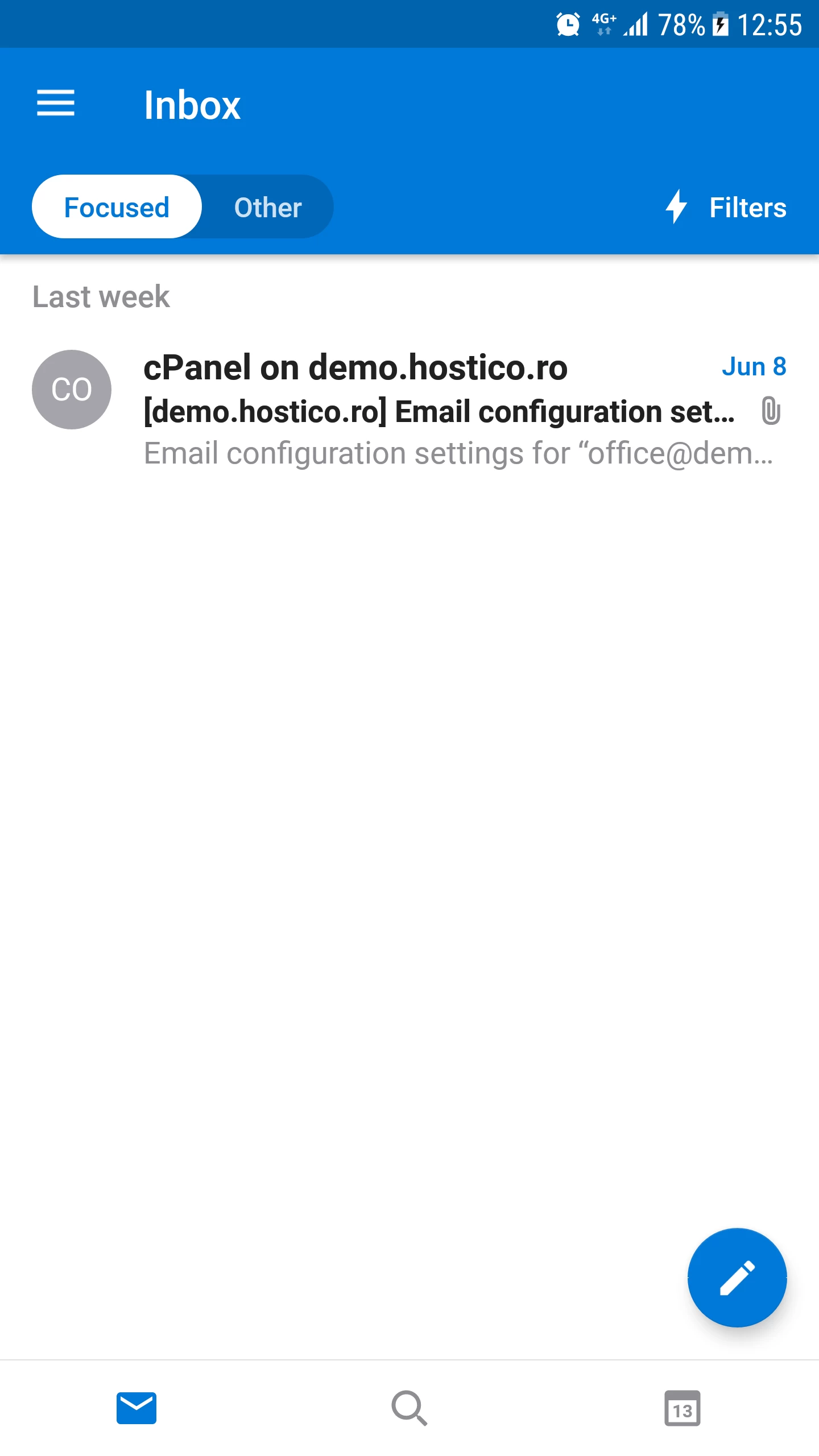Image resolution: width=819 pixels, height=1456 pixels.
Task: Expand the Last week section
Action: point(100,296)
